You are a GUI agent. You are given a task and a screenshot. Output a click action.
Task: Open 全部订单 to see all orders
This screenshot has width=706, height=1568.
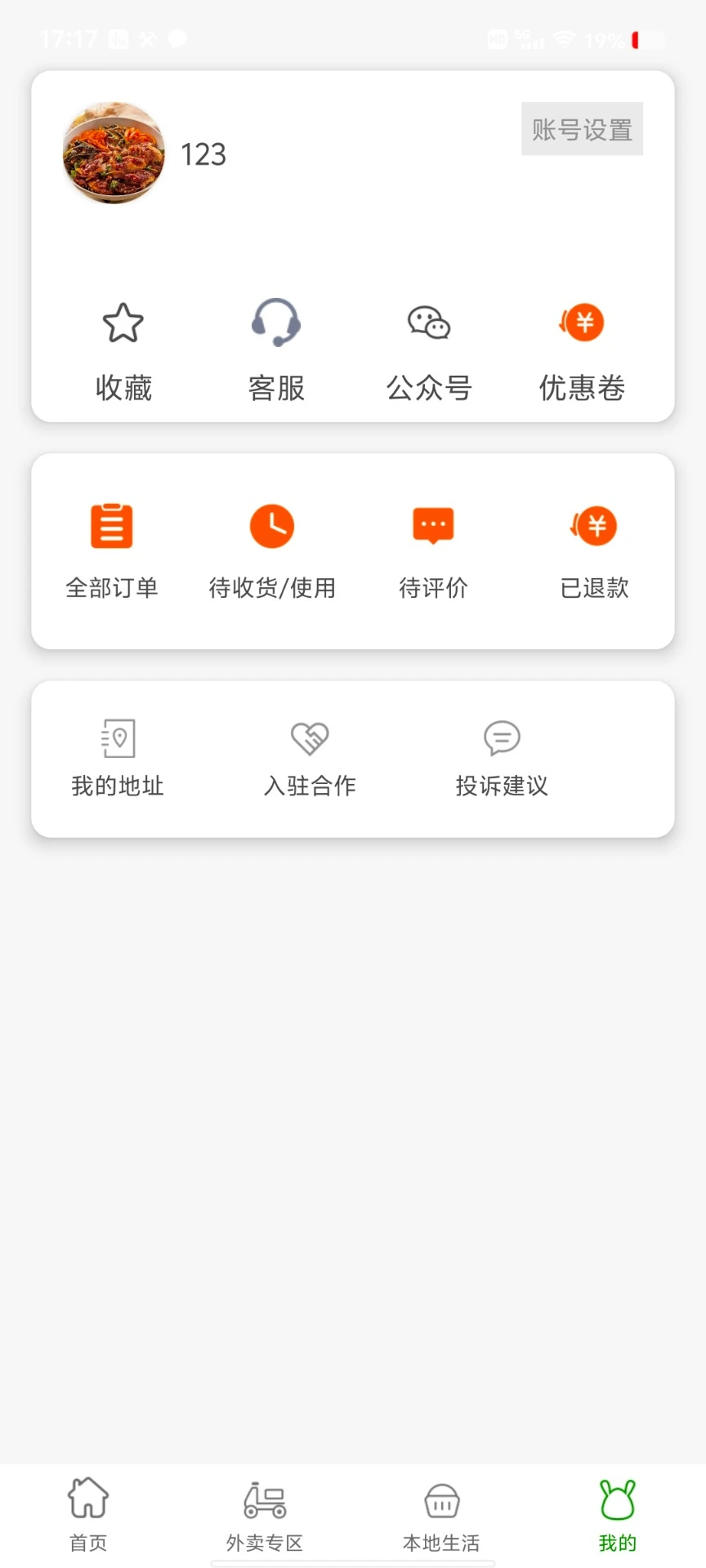pyautogui.click(x=112, y=549)
